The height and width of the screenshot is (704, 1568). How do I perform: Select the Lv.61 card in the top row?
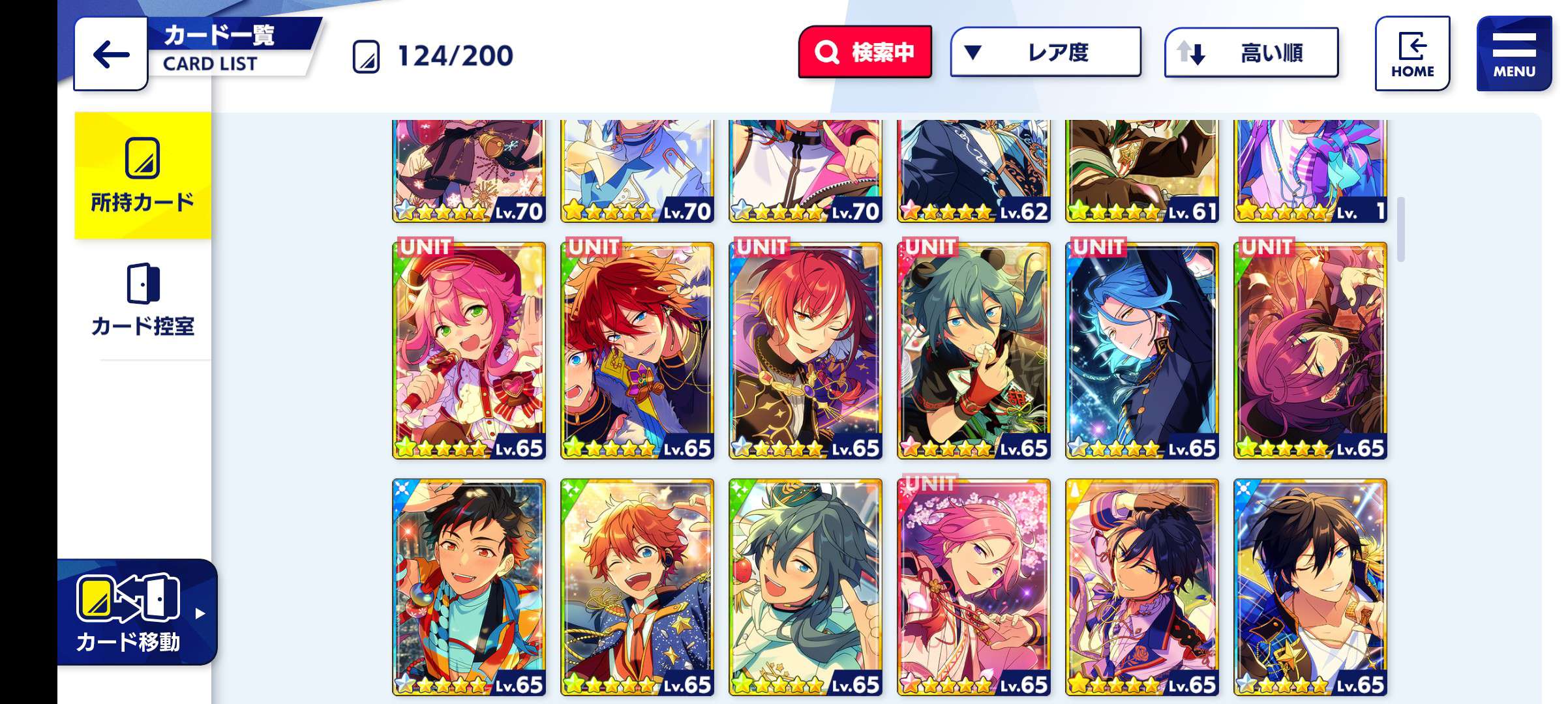[x=1141, y=171]
